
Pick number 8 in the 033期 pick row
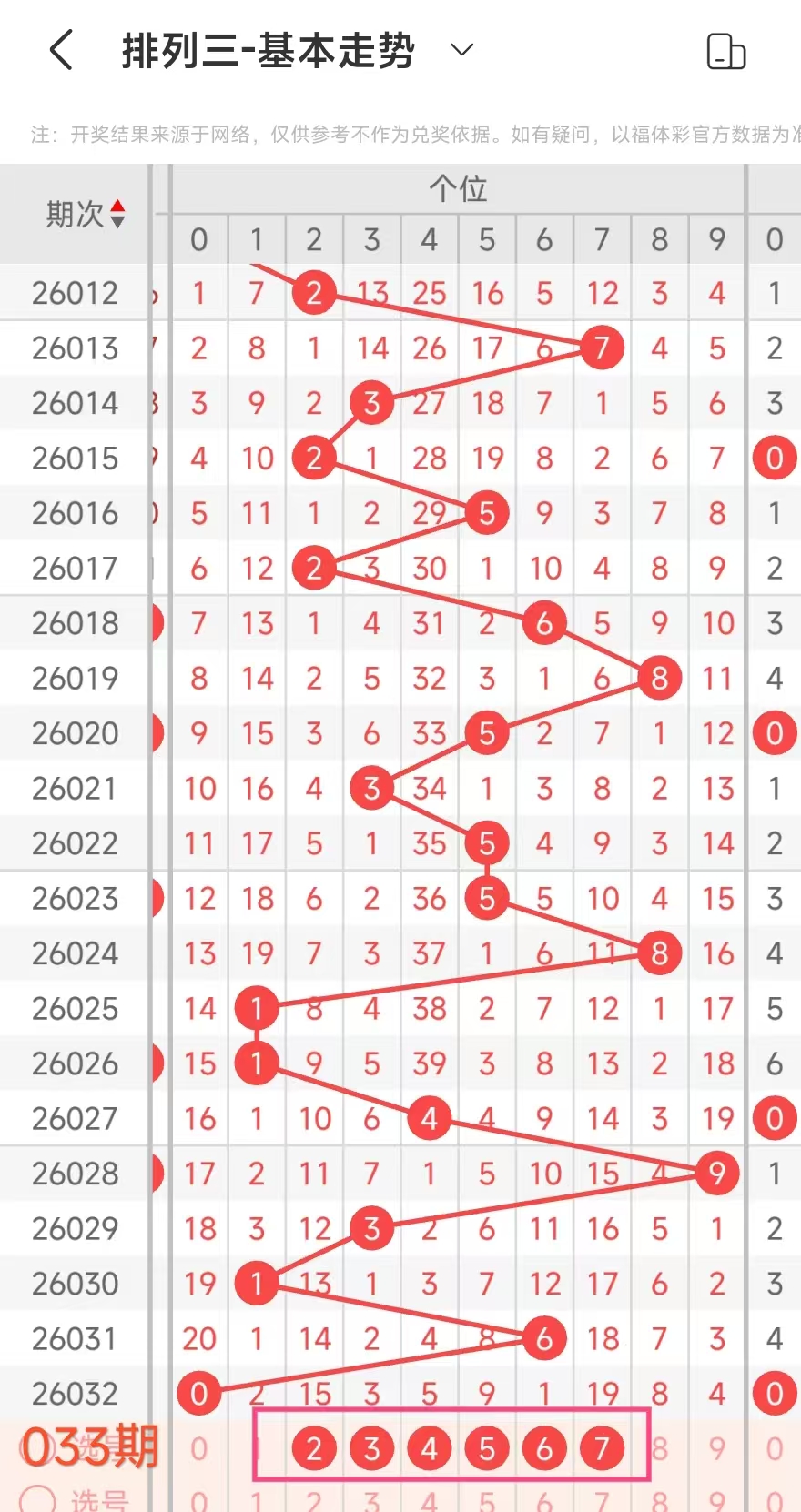pos(660,1448)
